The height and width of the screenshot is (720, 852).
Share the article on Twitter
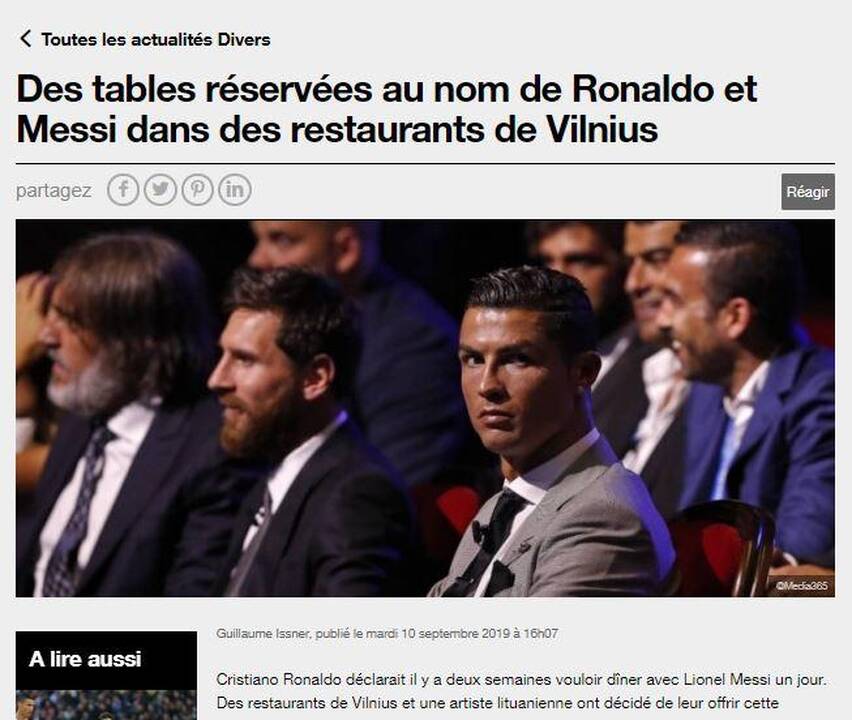[160, 190]
